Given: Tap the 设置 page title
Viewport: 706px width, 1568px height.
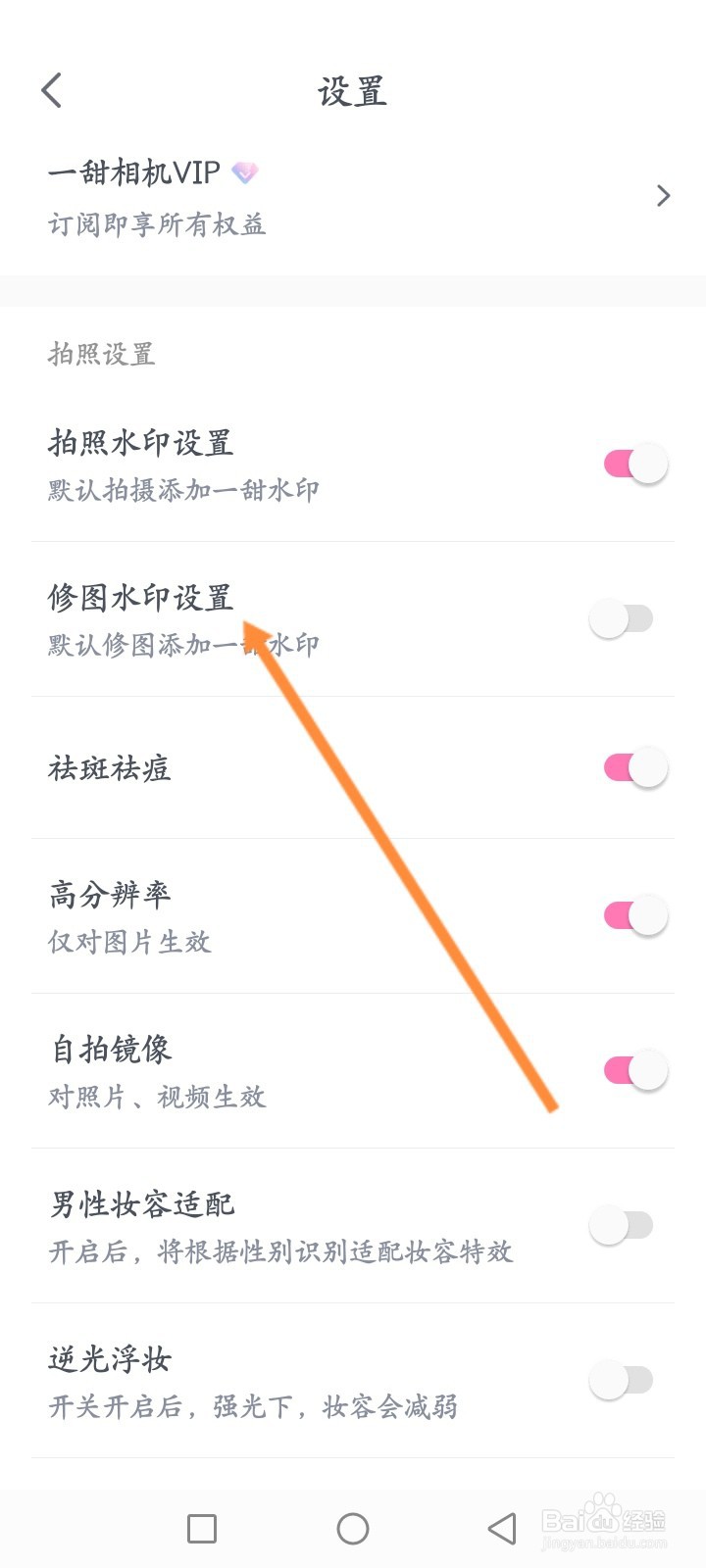Looking at the screenshot, I should click(353, 91).
